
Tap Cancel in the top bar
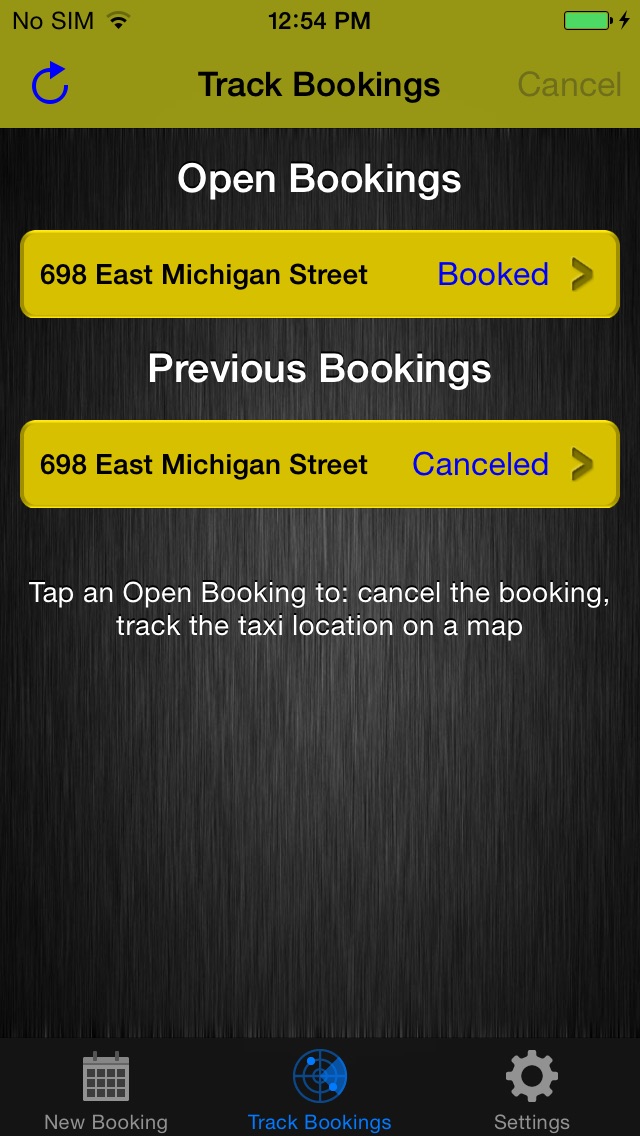[x=569, y=85]
